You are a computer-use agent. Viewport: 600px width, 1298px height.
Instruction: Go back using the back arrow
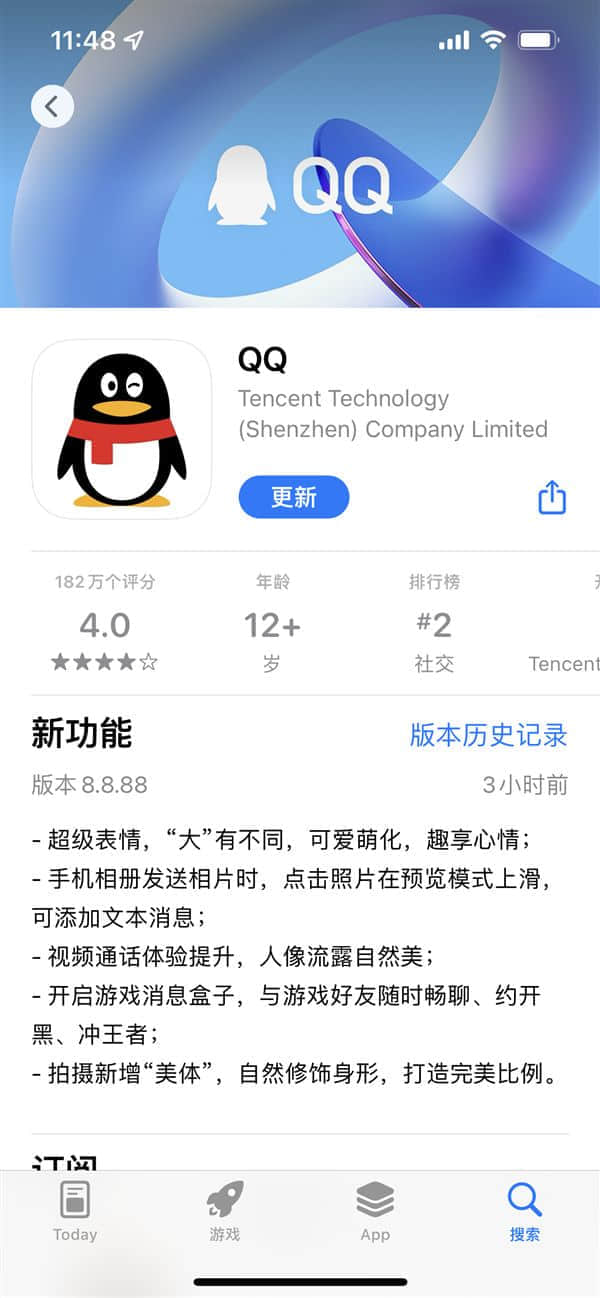coord(52,105)
